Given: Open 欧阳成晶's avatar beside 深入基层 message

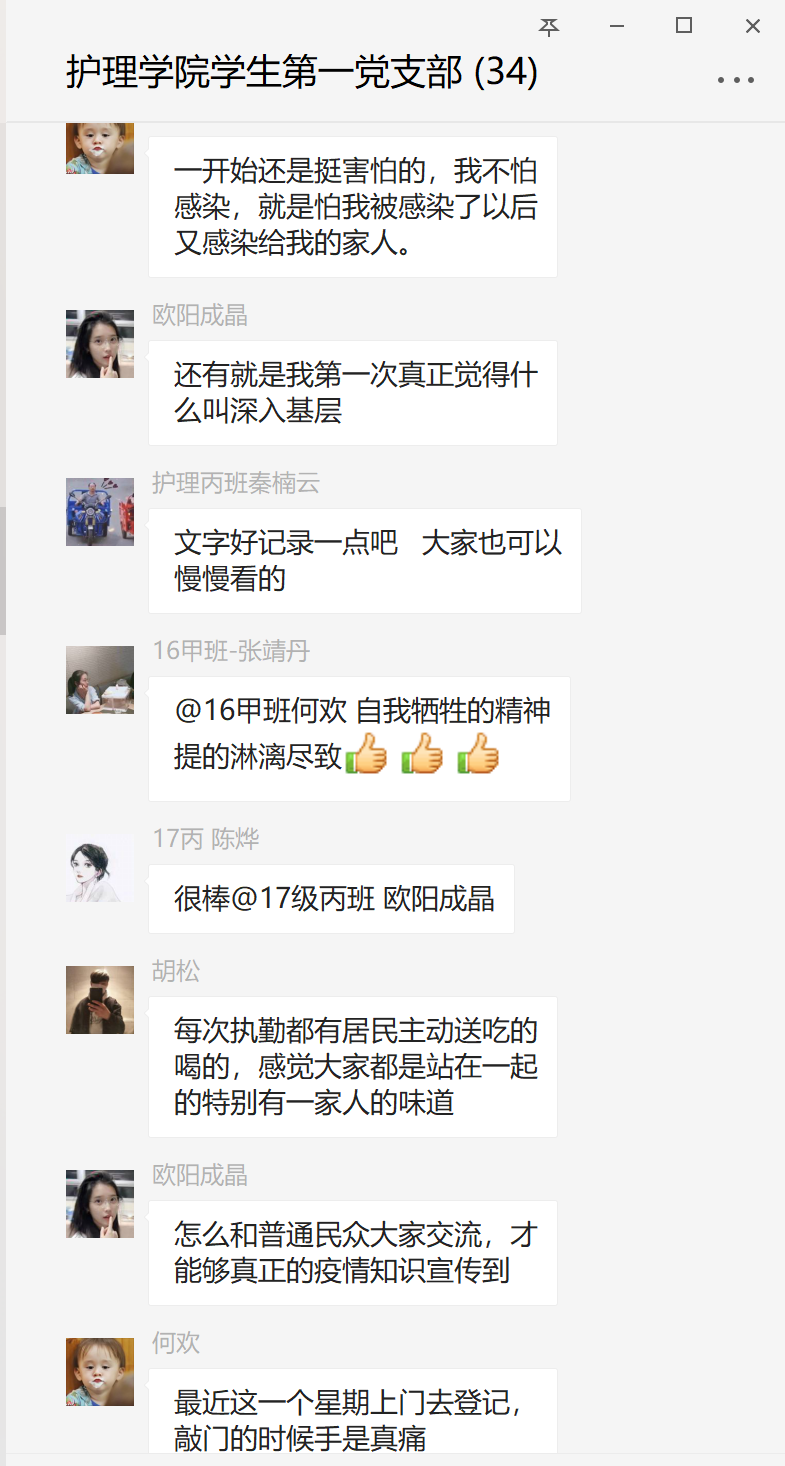Looking at the screenshot, I should [100, 344].
